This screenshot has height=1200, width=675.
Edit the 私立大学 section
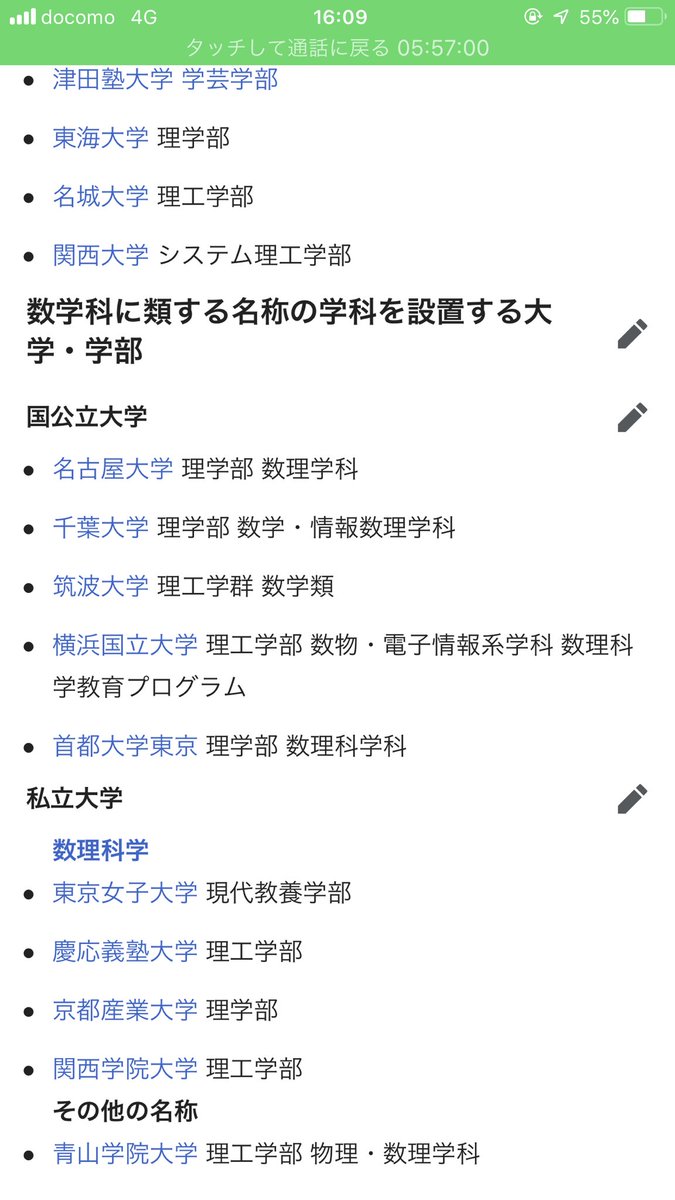tap(632, 798)
